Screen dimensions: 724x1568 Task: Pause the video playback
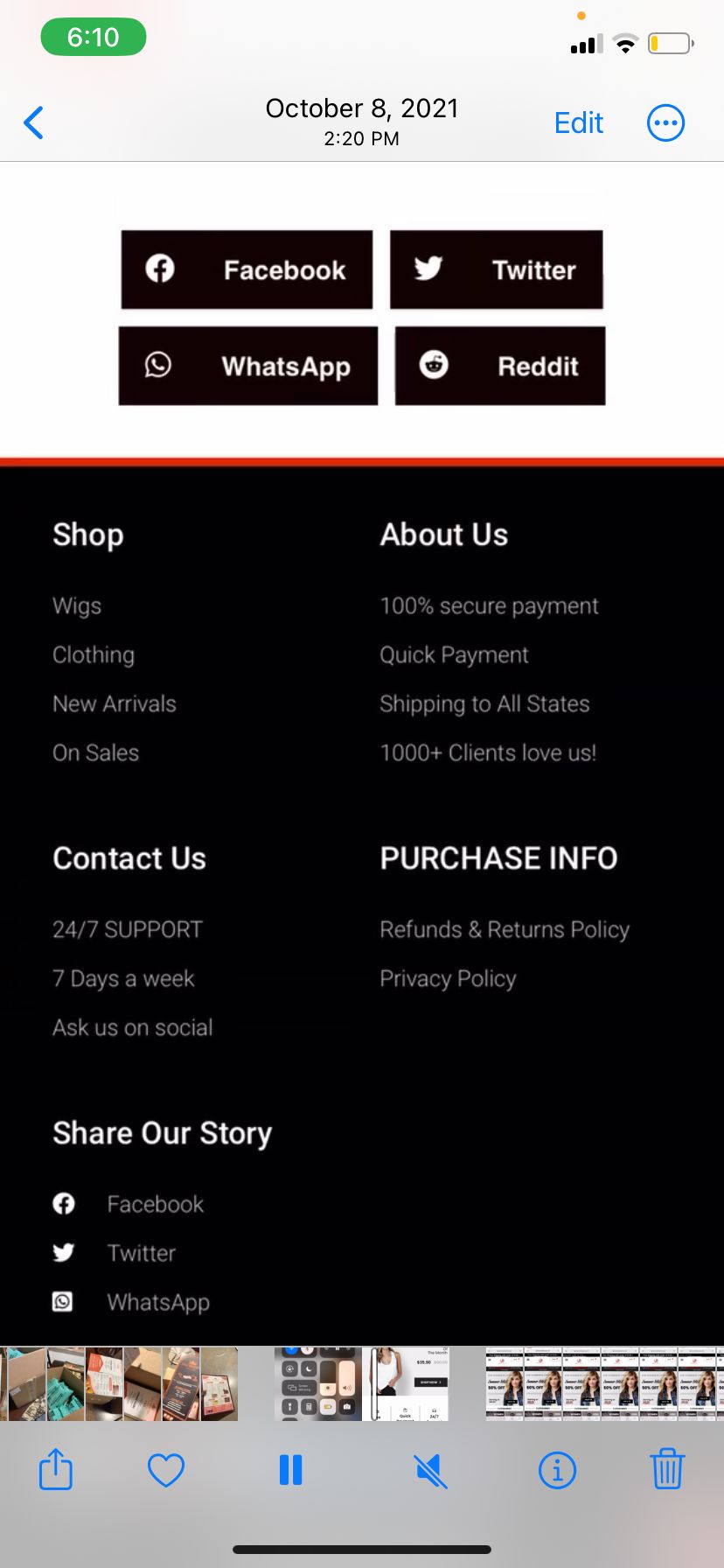(x=290, y=1470)
